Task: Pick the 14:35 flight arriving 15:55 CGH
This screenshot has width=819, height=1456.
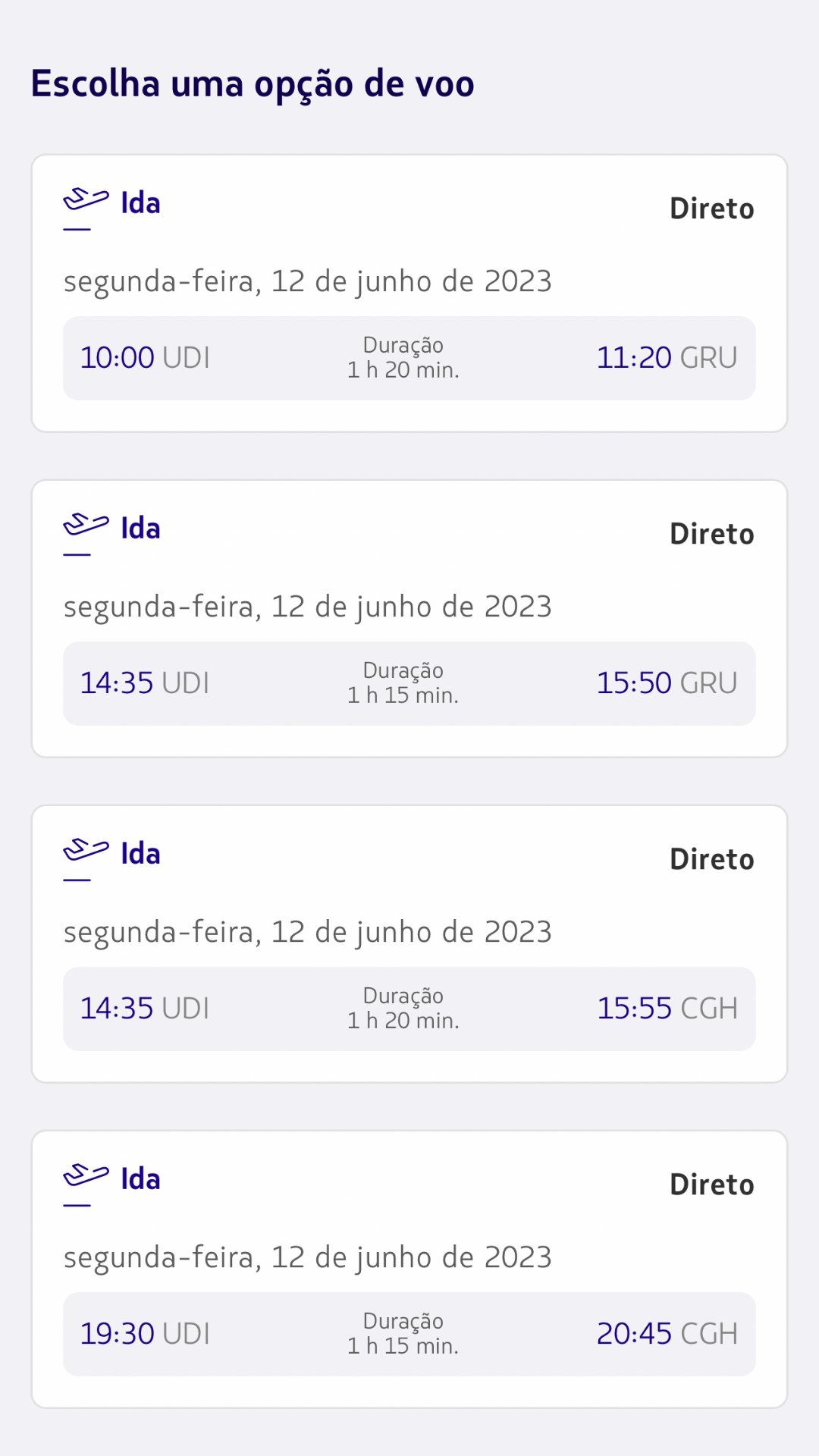Action: click(409, 944)
